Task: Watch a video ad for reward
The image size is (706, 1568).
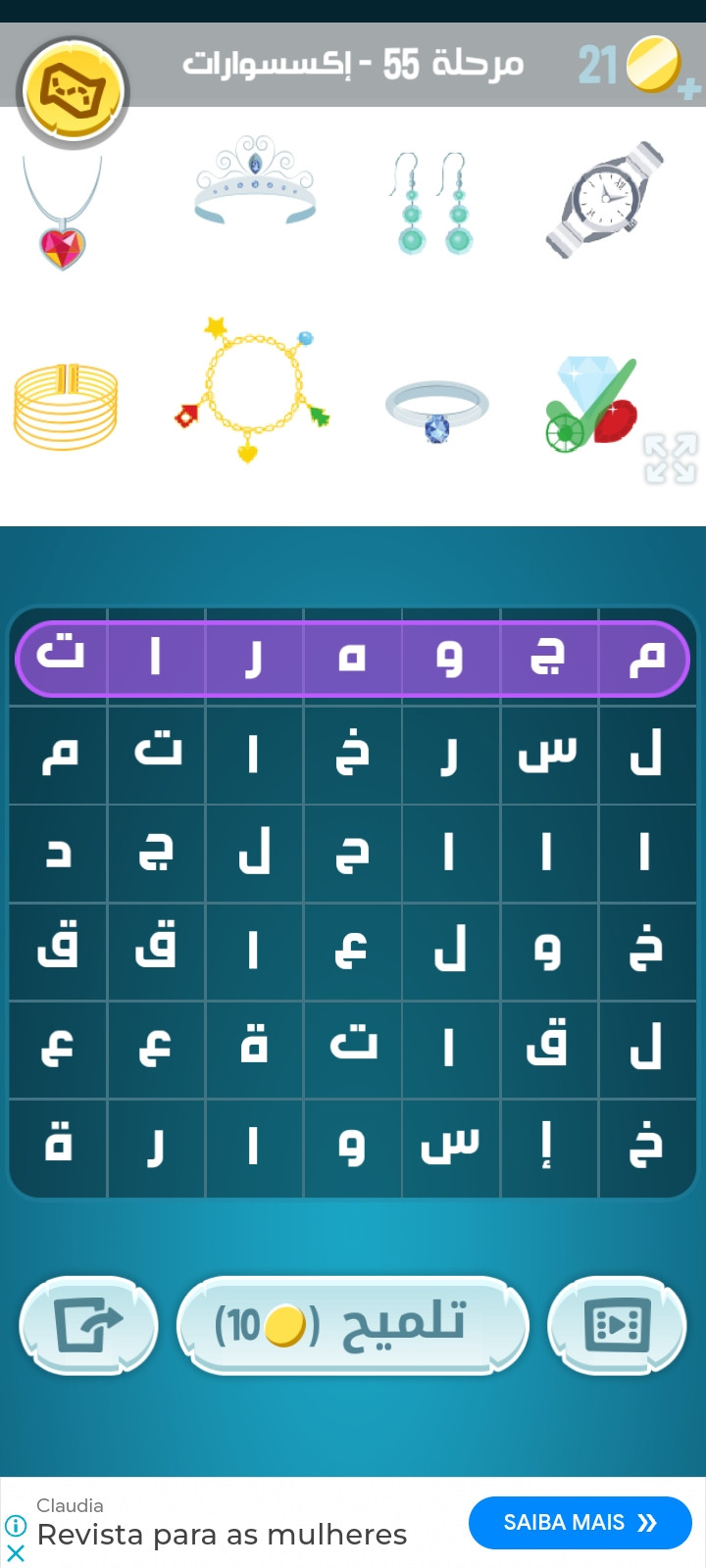Action: click(x=617, y=1325)
